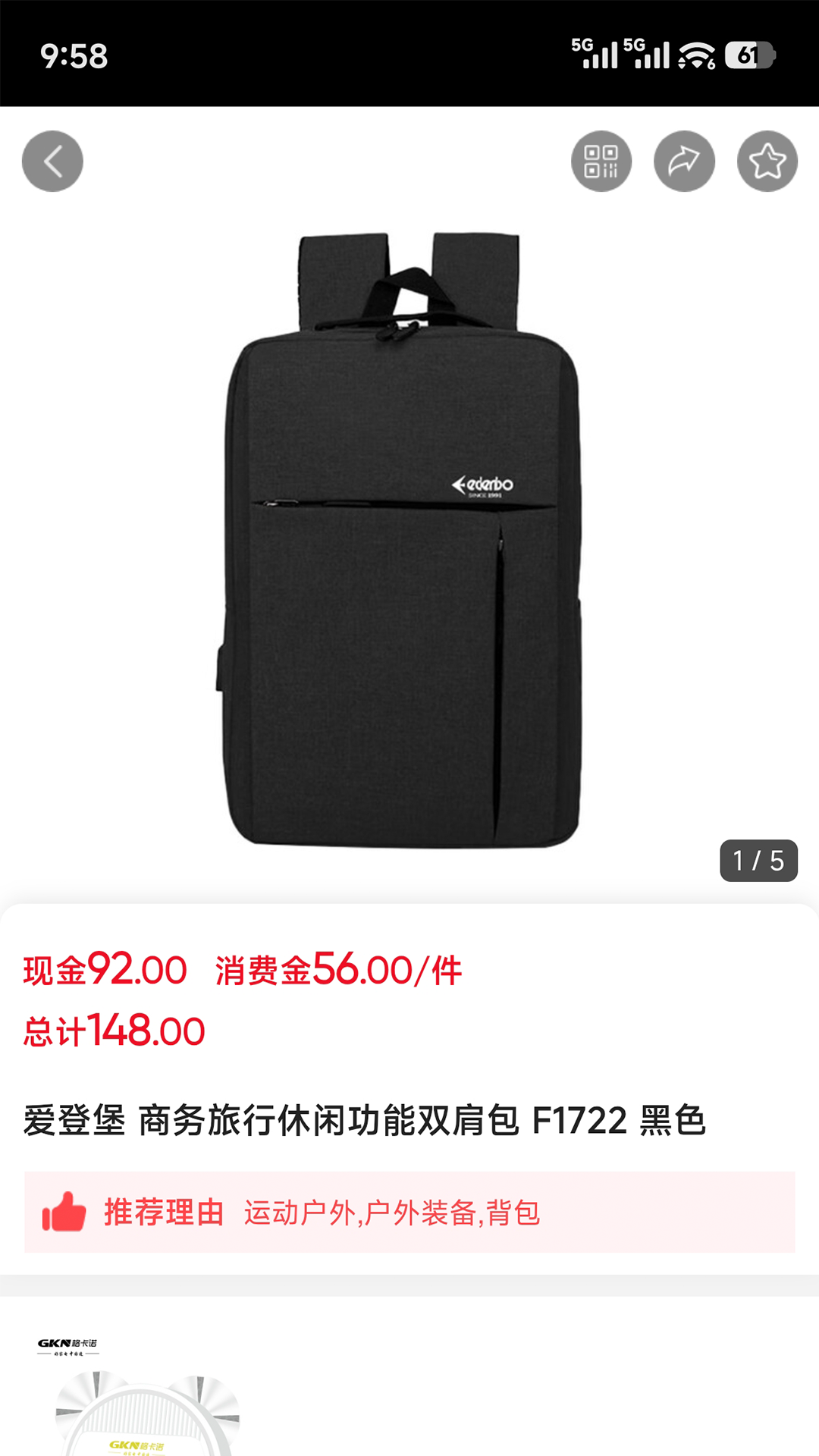Go back using the arrow icon
819x1456 pixels.
click(52, 162)
